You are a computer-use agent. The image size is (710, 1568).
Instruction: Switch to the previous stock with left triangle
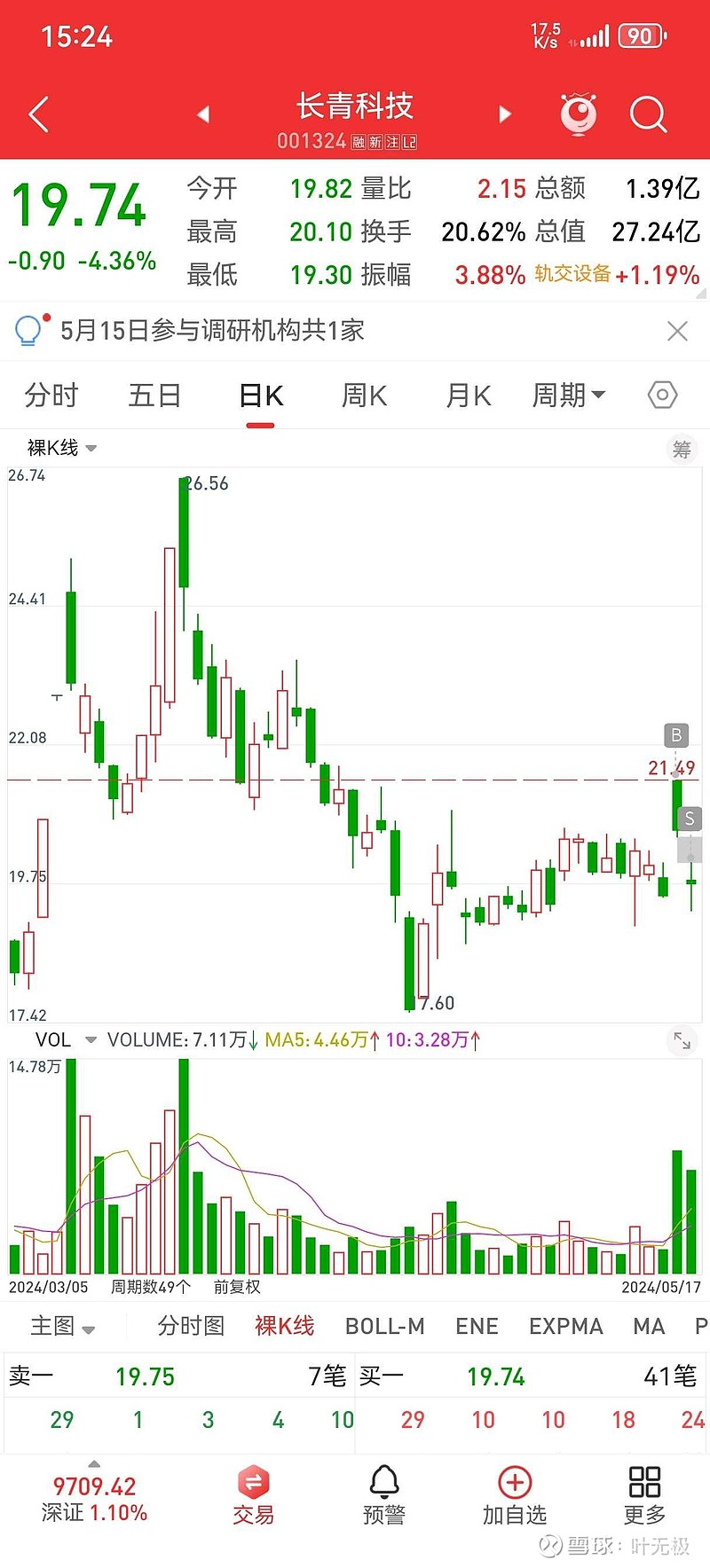203,114
